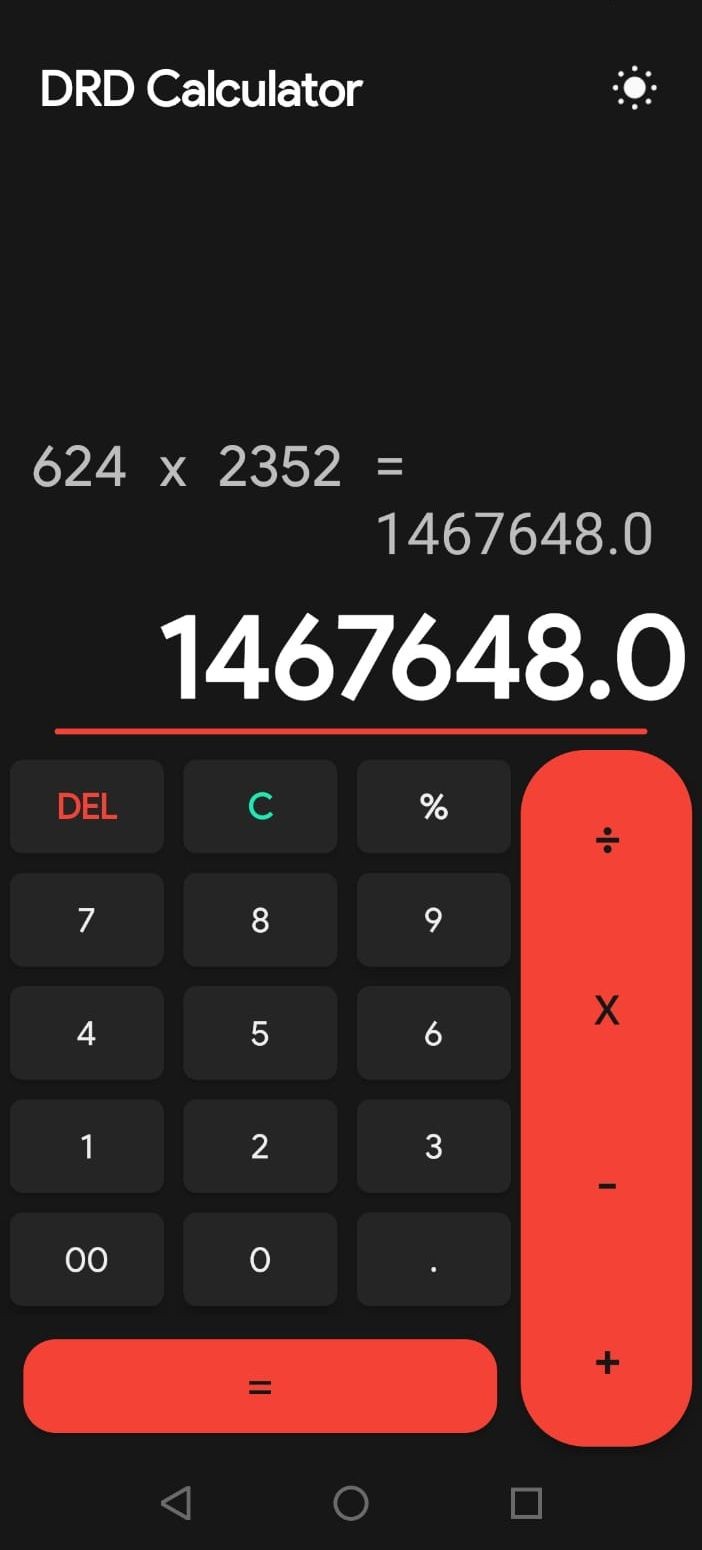Insert double zero with the 00 key
This screenshot has height=1550, width=702.
87,1259
